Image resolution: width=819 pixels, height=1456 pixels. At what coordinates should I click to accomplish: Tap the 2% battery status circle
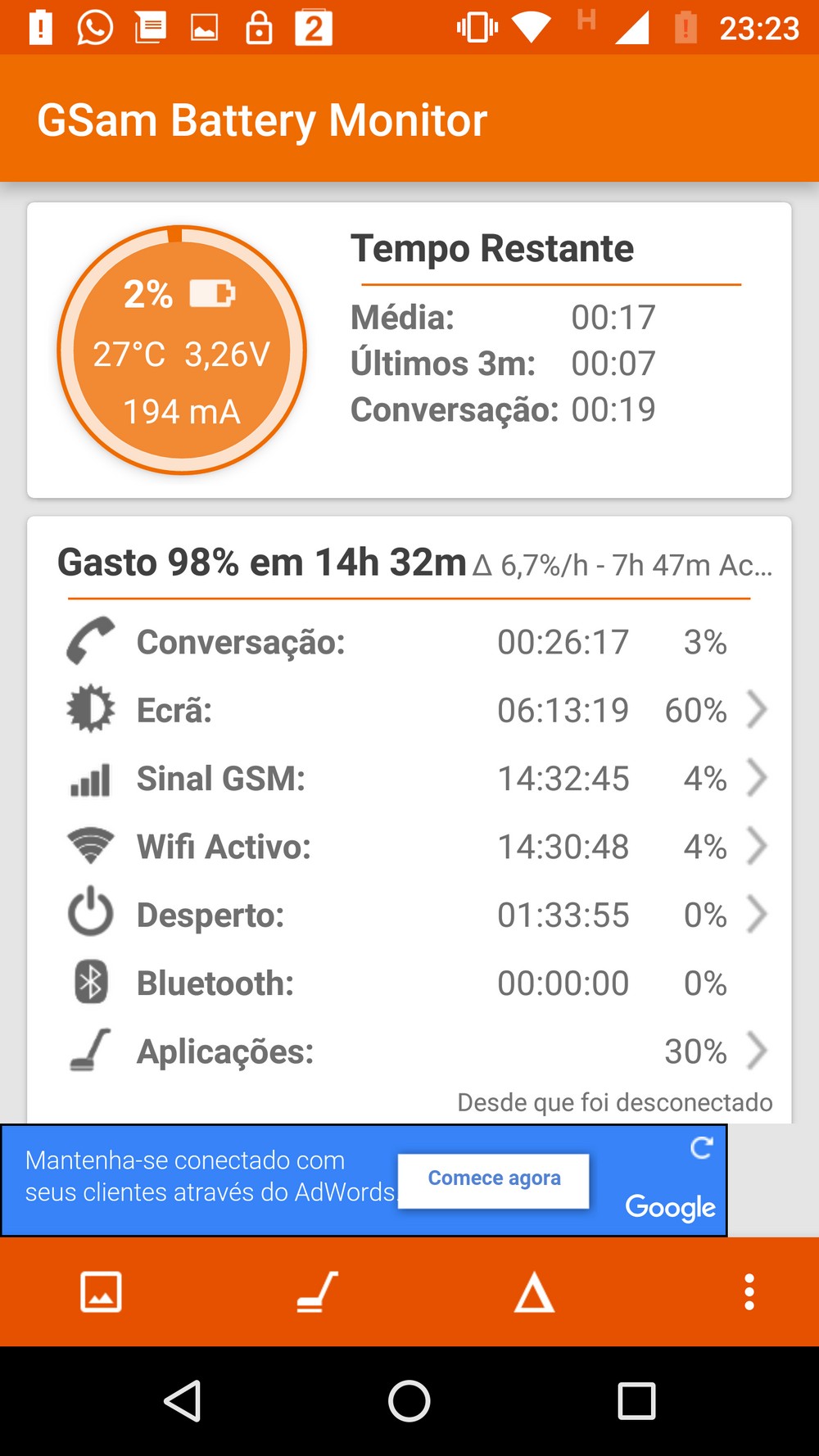(x=182, y=350)
